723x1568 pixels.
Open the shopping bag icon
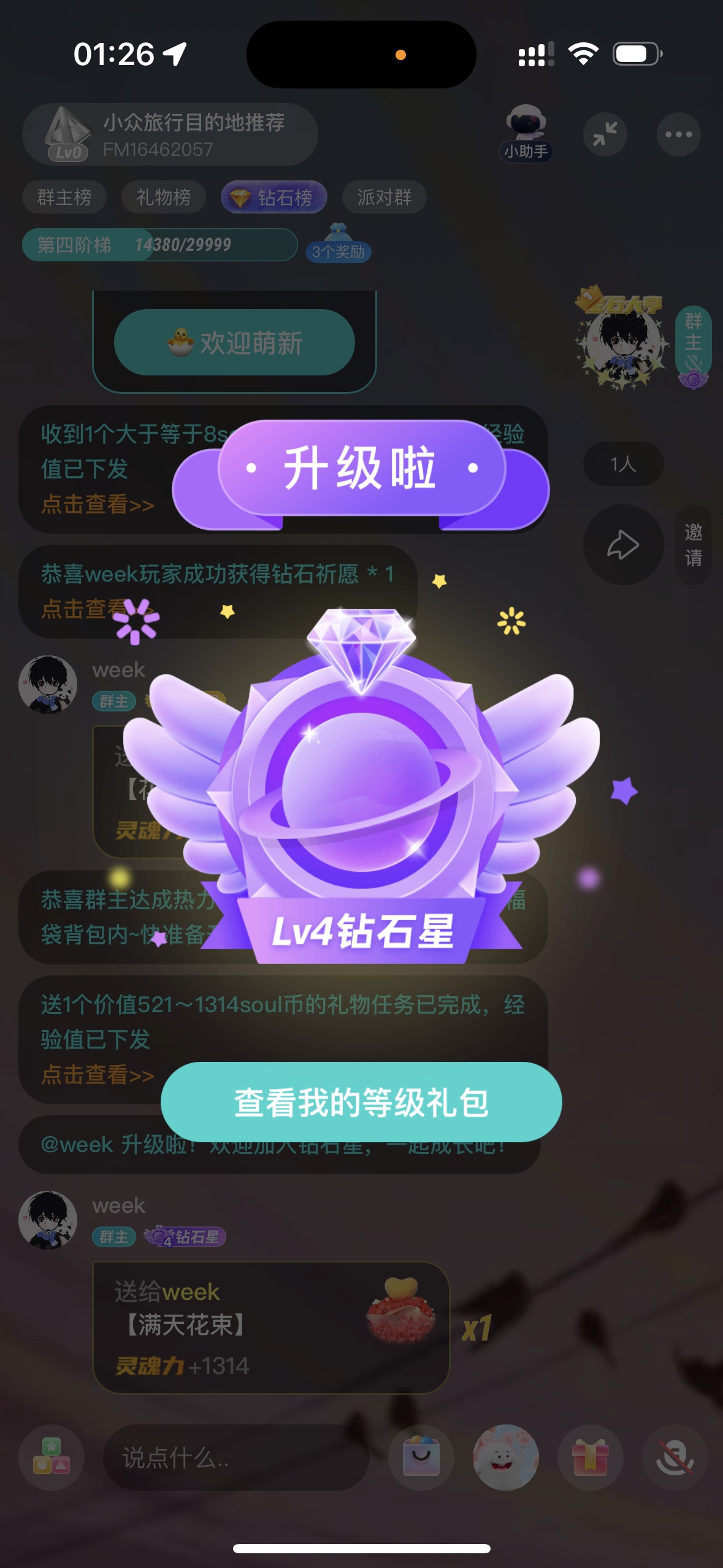(421, 1457)
